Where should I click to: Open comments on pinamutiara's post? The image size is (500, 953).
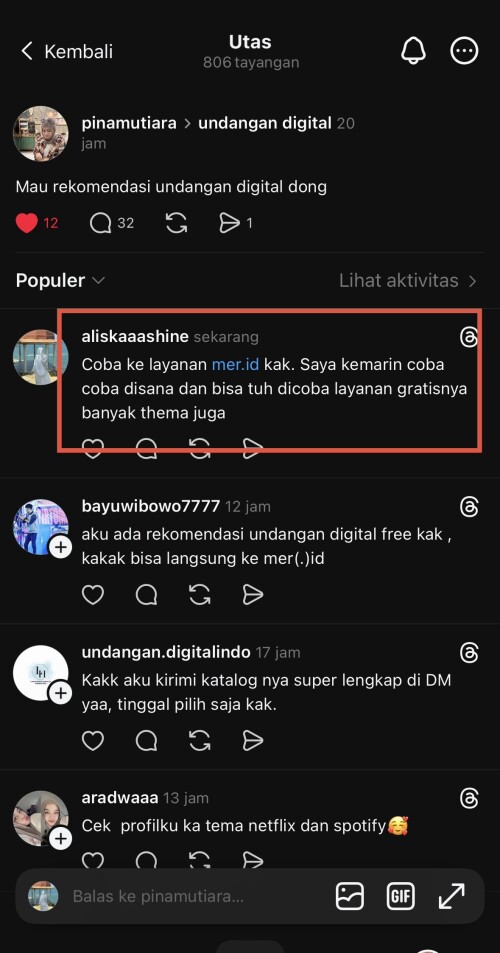[x=101, y=223]
